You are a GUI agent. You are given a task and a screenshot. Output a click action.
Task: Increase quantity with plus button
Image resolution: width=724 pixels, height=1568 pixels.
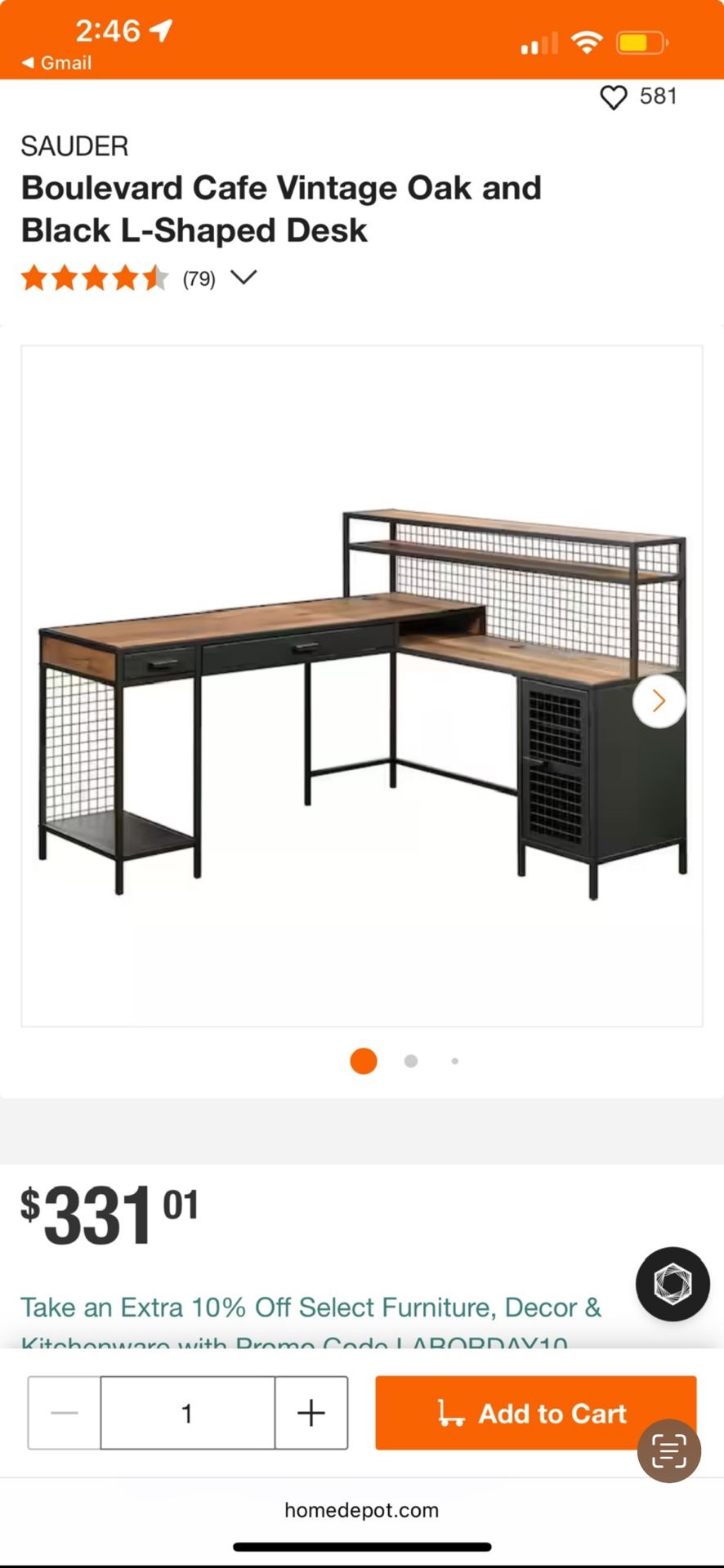pos(311,1413)
